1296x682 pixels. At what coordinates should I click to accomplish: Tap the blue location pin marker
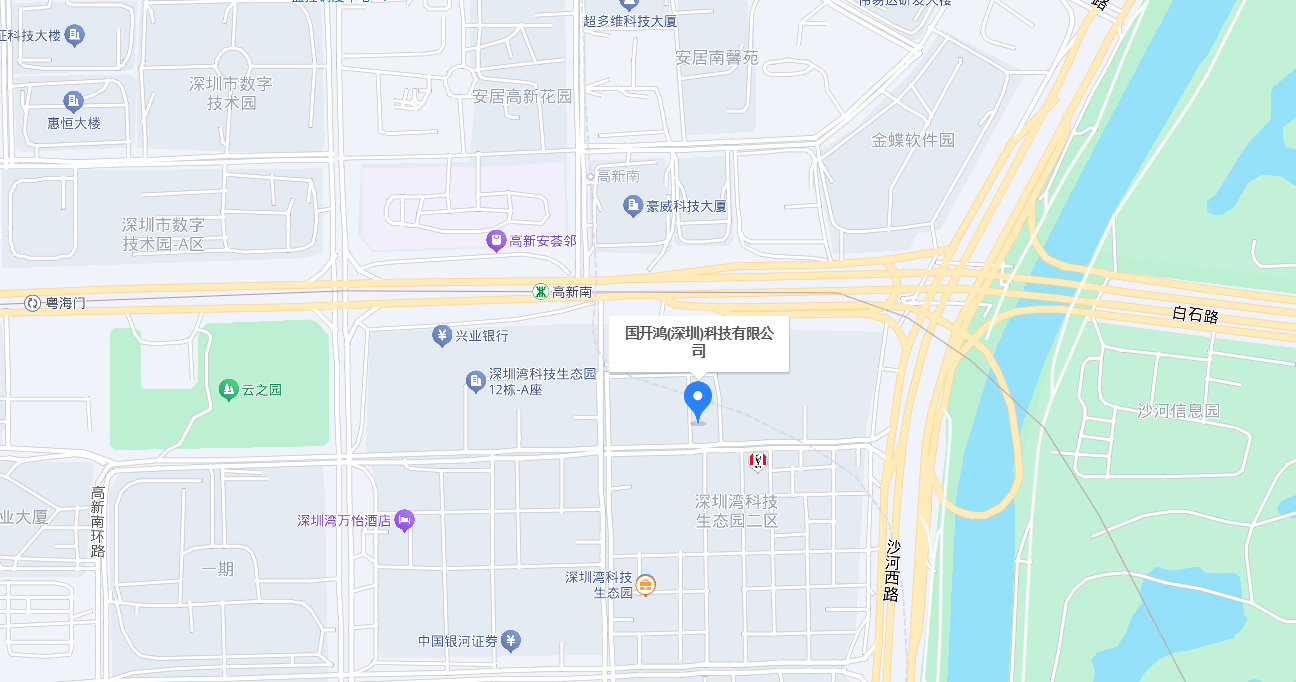pyautogui.click(x=698, y=400)
